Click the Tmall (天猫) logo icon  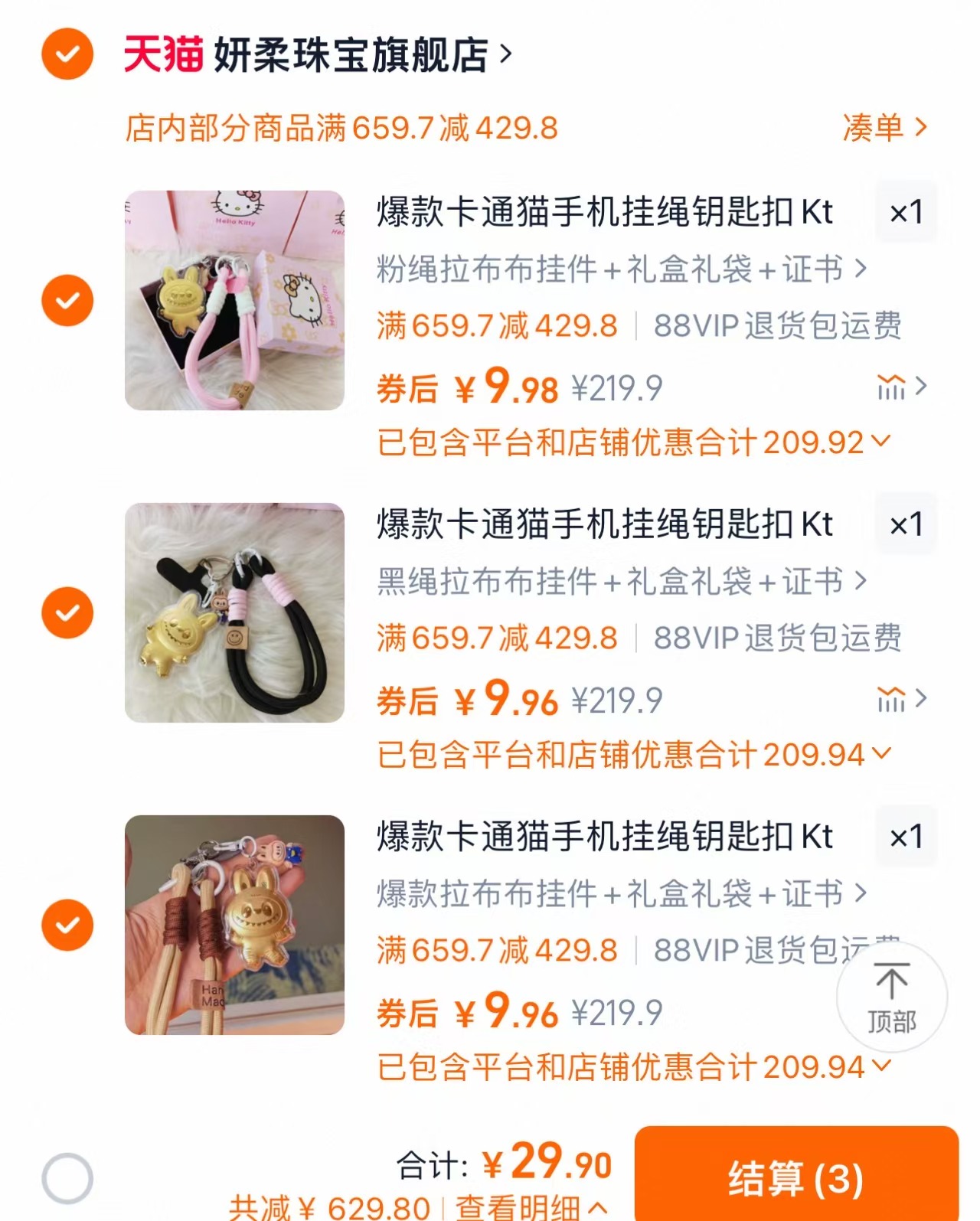[163, 55]
